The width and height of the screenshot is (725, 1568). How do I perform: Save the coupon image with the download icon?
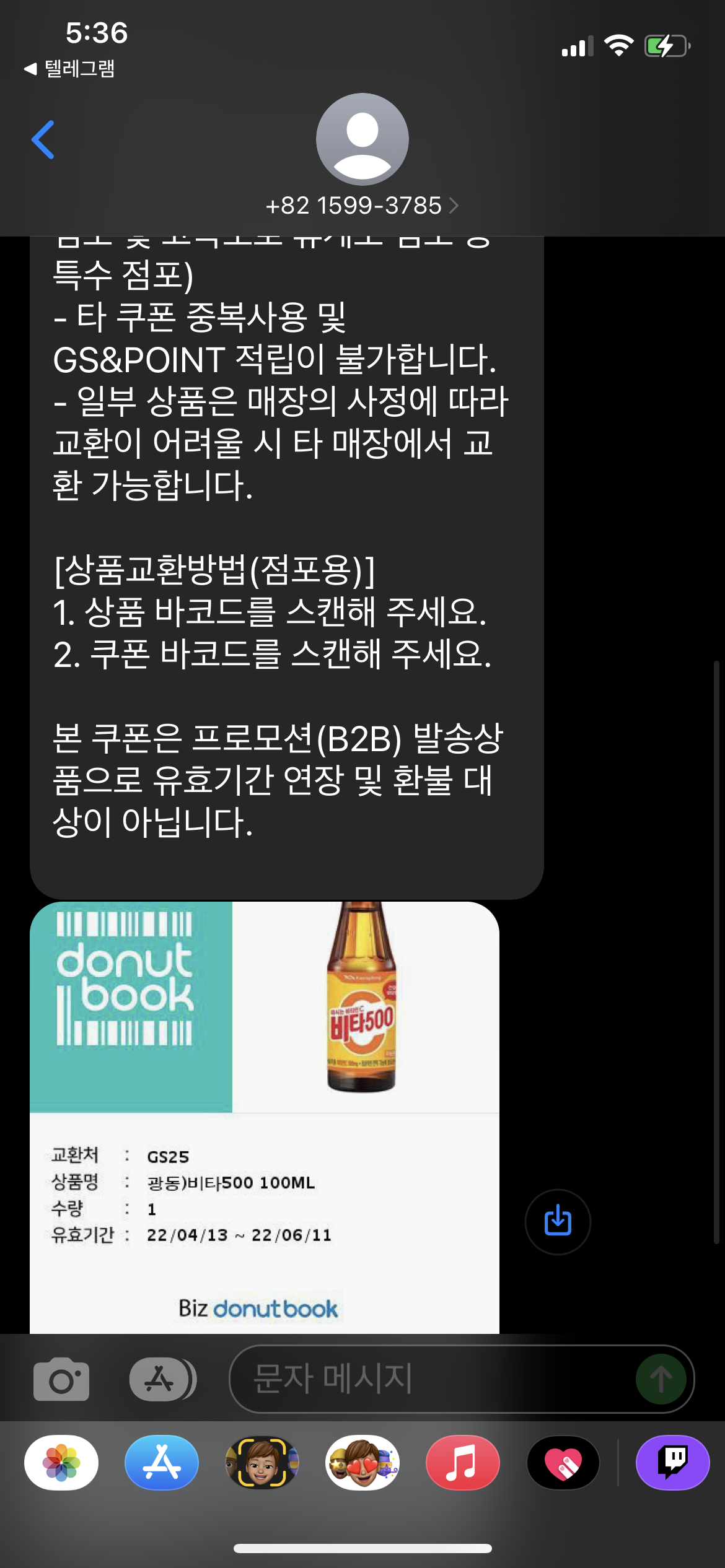558,1221
